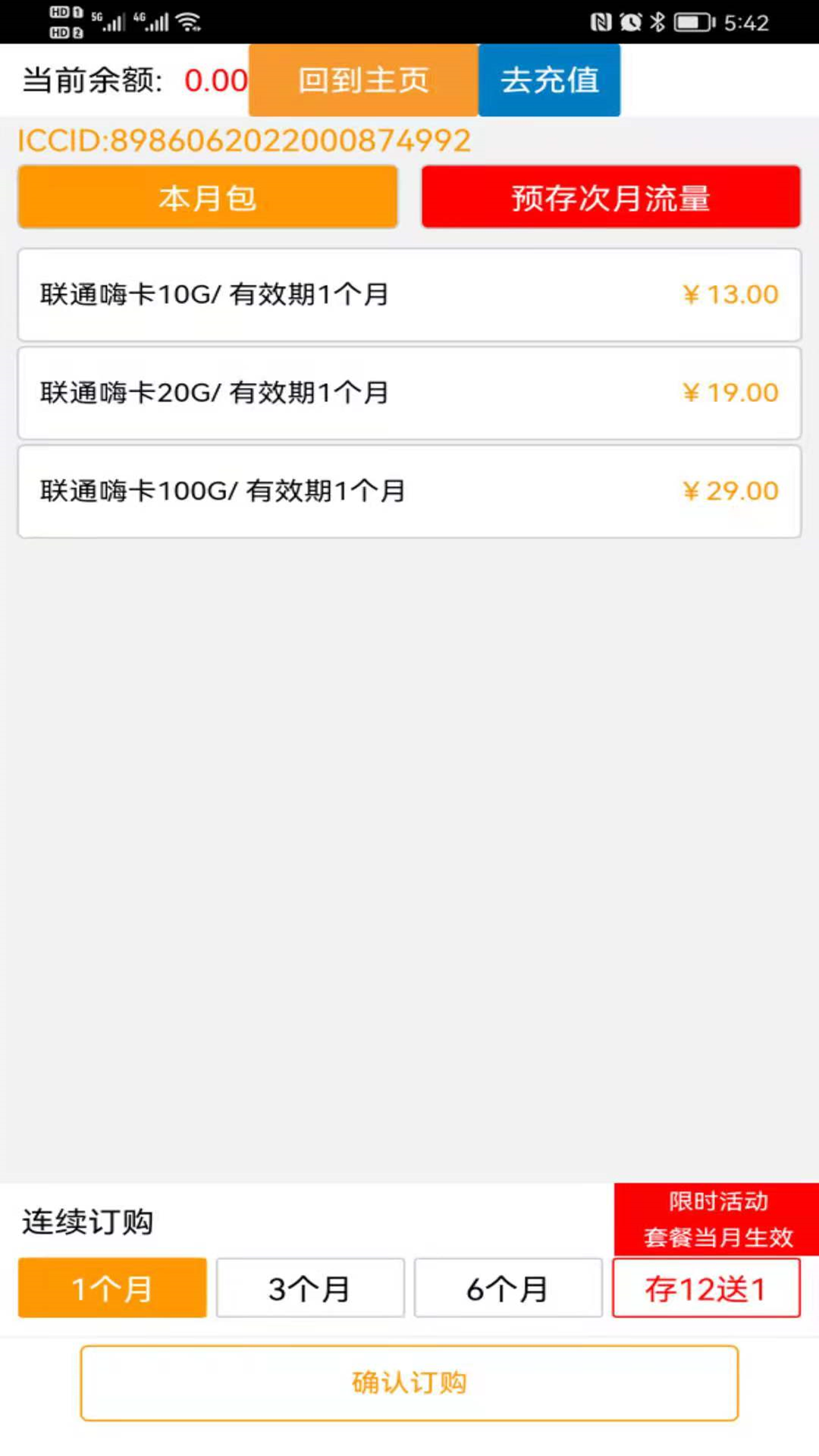Screen dimensions: 819x1456
Task: Select the 6个月 subscription duration
Action: 508,1287
